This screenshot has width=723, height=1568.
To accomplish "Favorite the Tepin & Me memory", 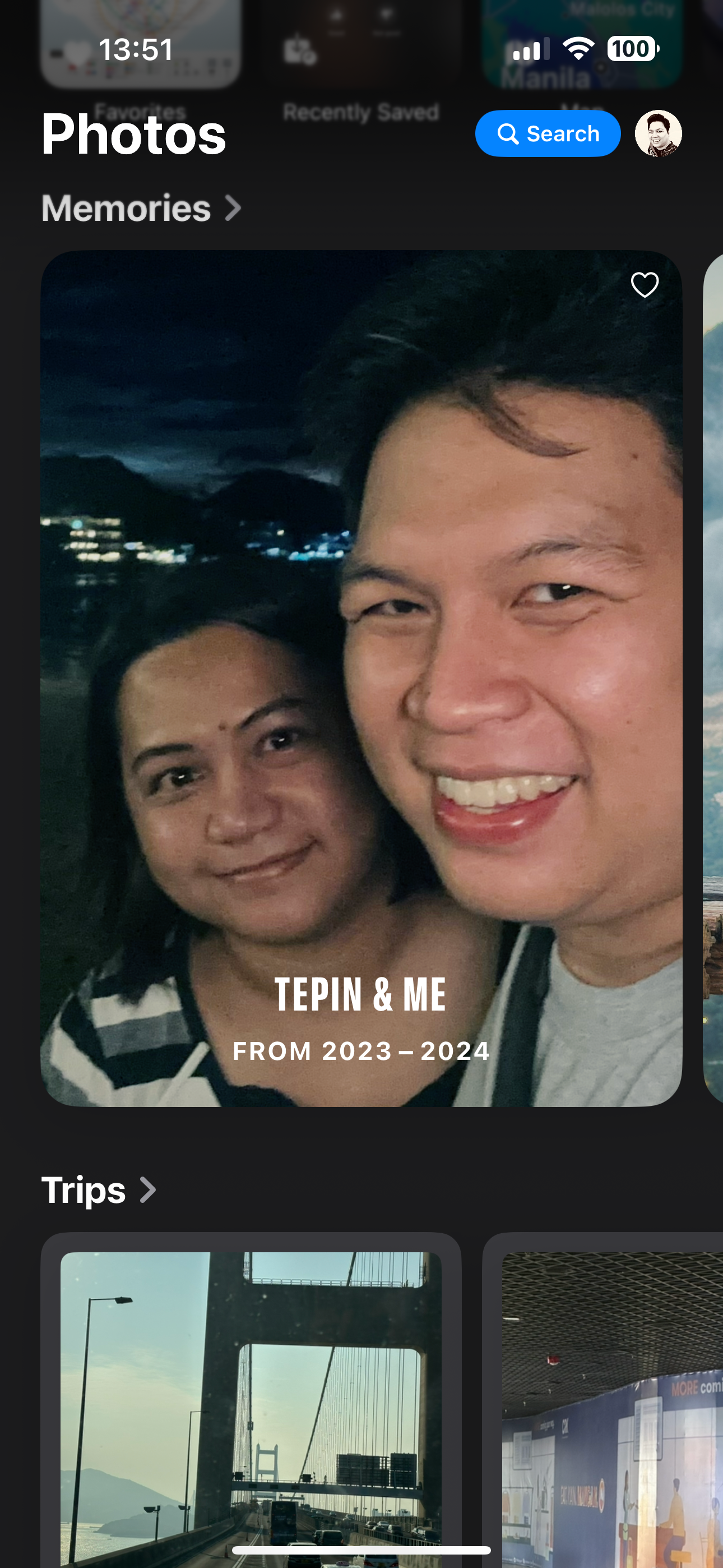I will coord(645,285).
